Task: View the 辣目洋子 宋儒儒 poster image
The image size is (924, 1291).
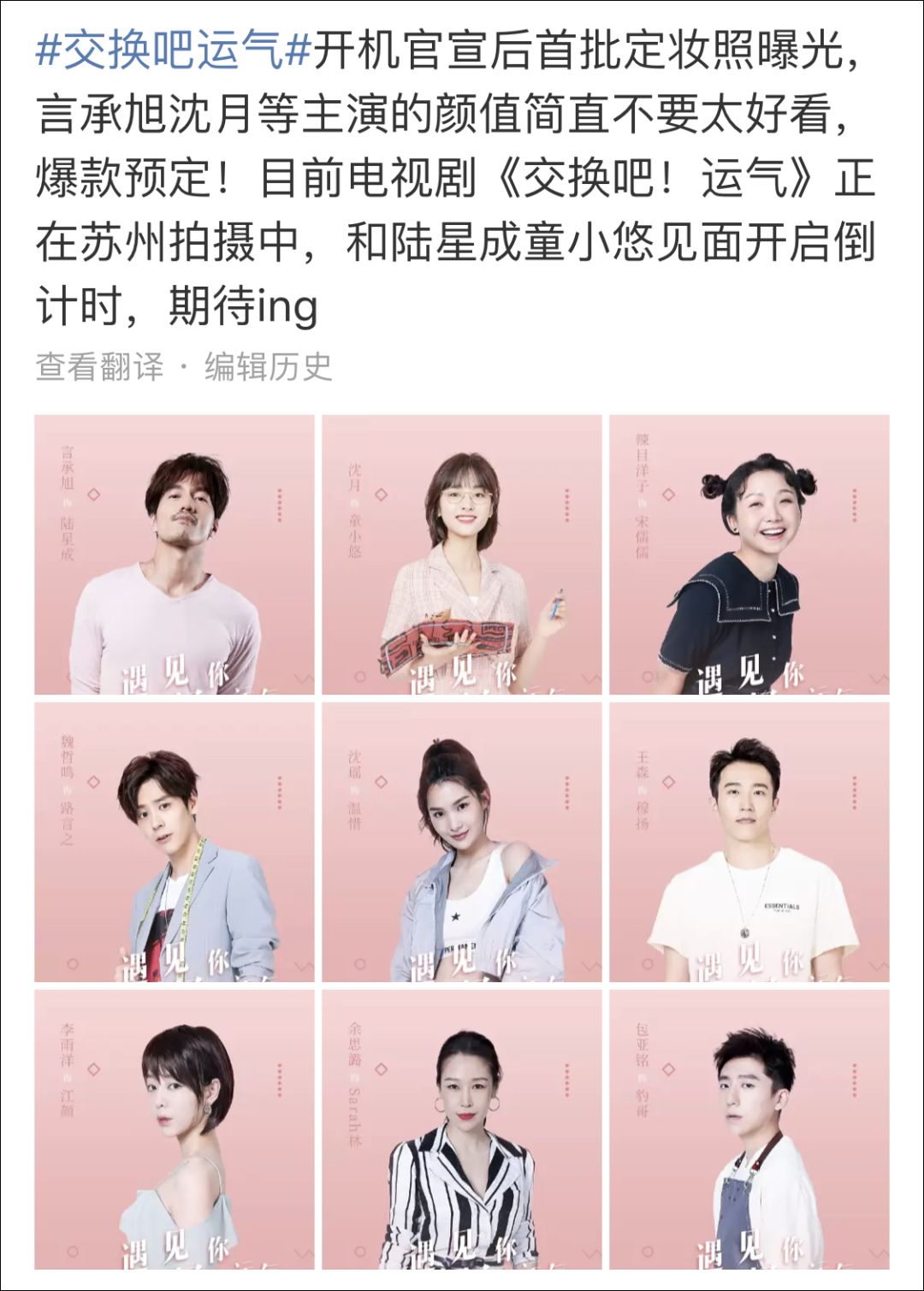Action: pyautogui.click(x=749, y=554)
